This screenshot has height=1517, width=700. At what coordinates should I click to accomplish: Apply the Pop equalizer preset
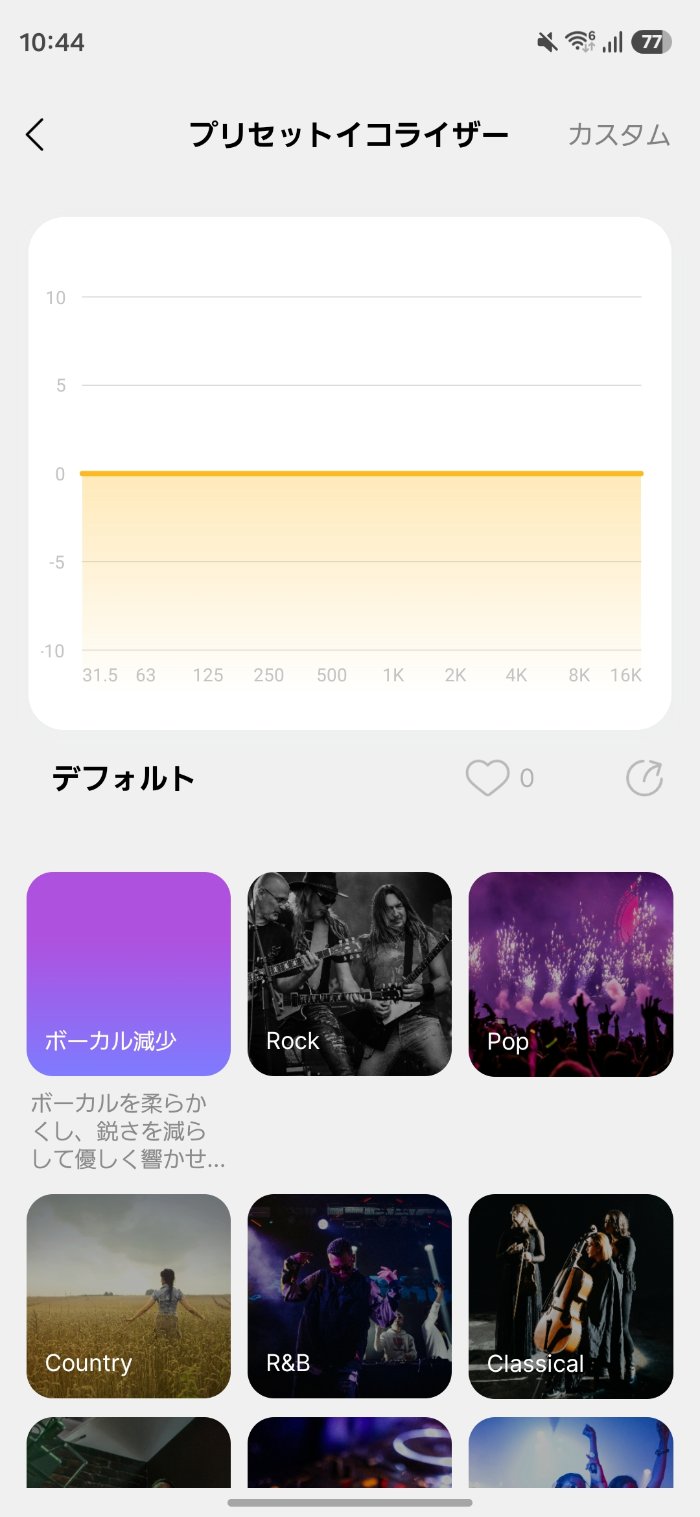[571, 973]
